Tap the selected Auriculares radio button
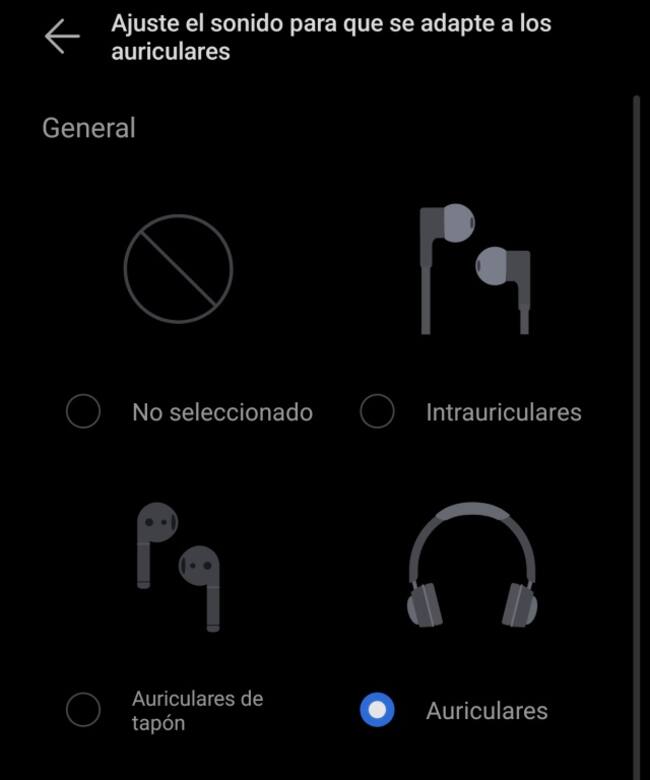The height and width of the screenshot is (780, 650). point(377,710)
